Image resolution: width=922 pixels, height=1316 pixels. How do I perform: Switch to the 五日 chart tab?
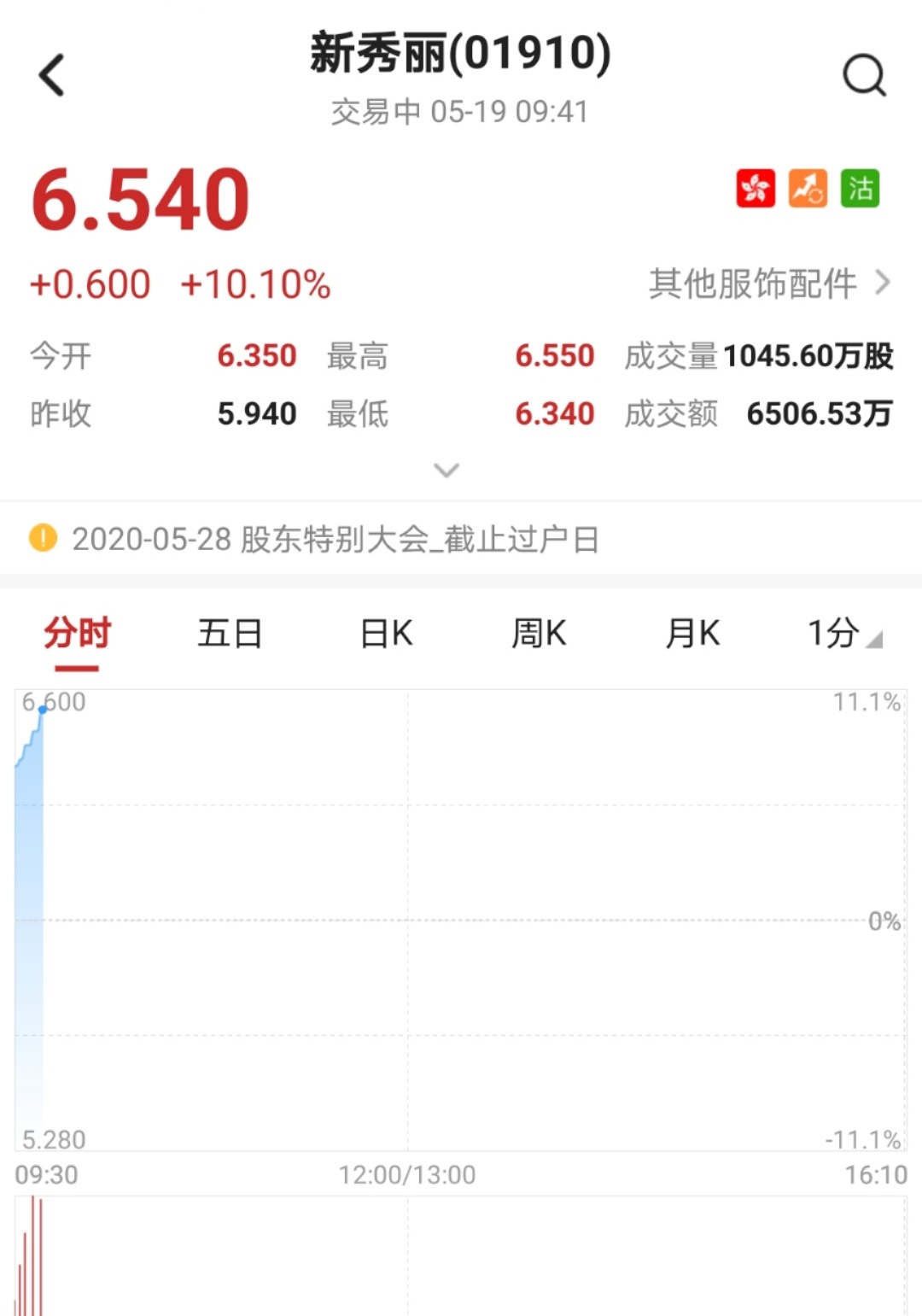coord(230,634)
